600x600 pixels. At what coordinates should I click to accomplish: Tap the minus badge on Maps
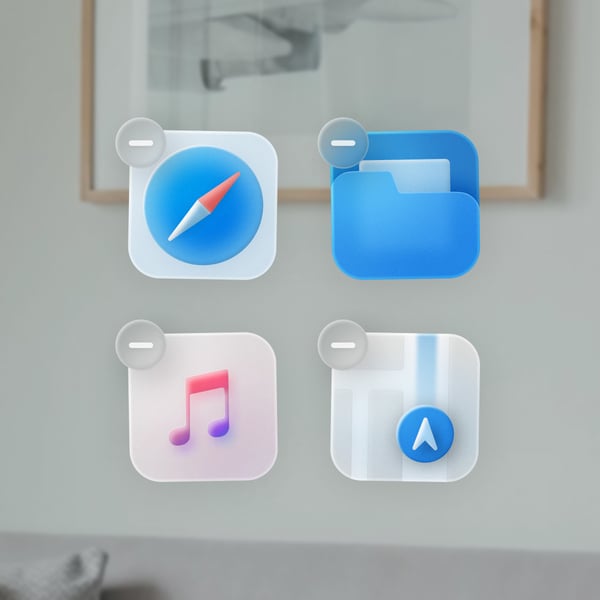coord(343,344)
